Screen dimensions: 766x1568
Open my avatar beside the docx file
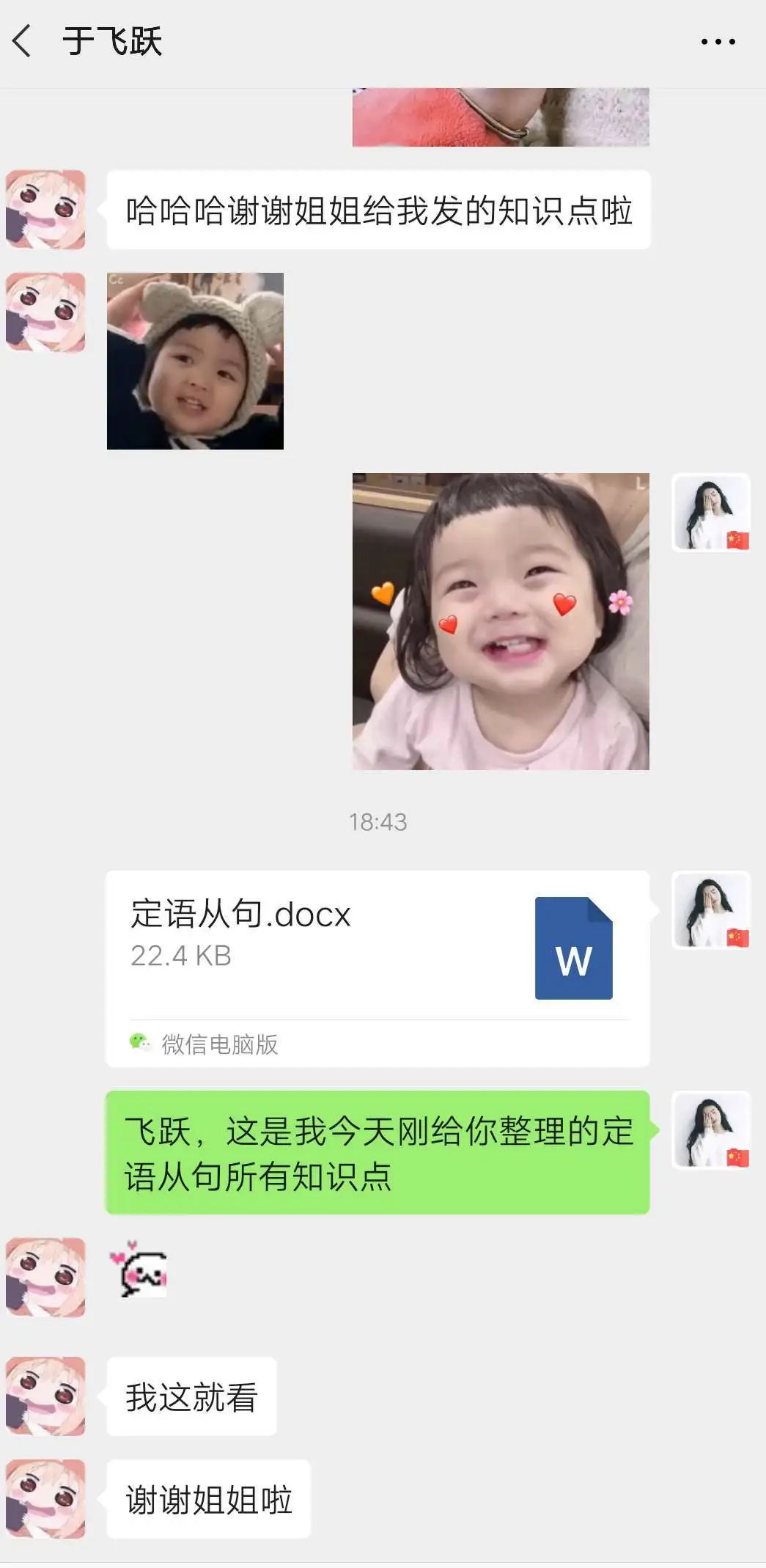pyautogui.click(x=710, y=910)
